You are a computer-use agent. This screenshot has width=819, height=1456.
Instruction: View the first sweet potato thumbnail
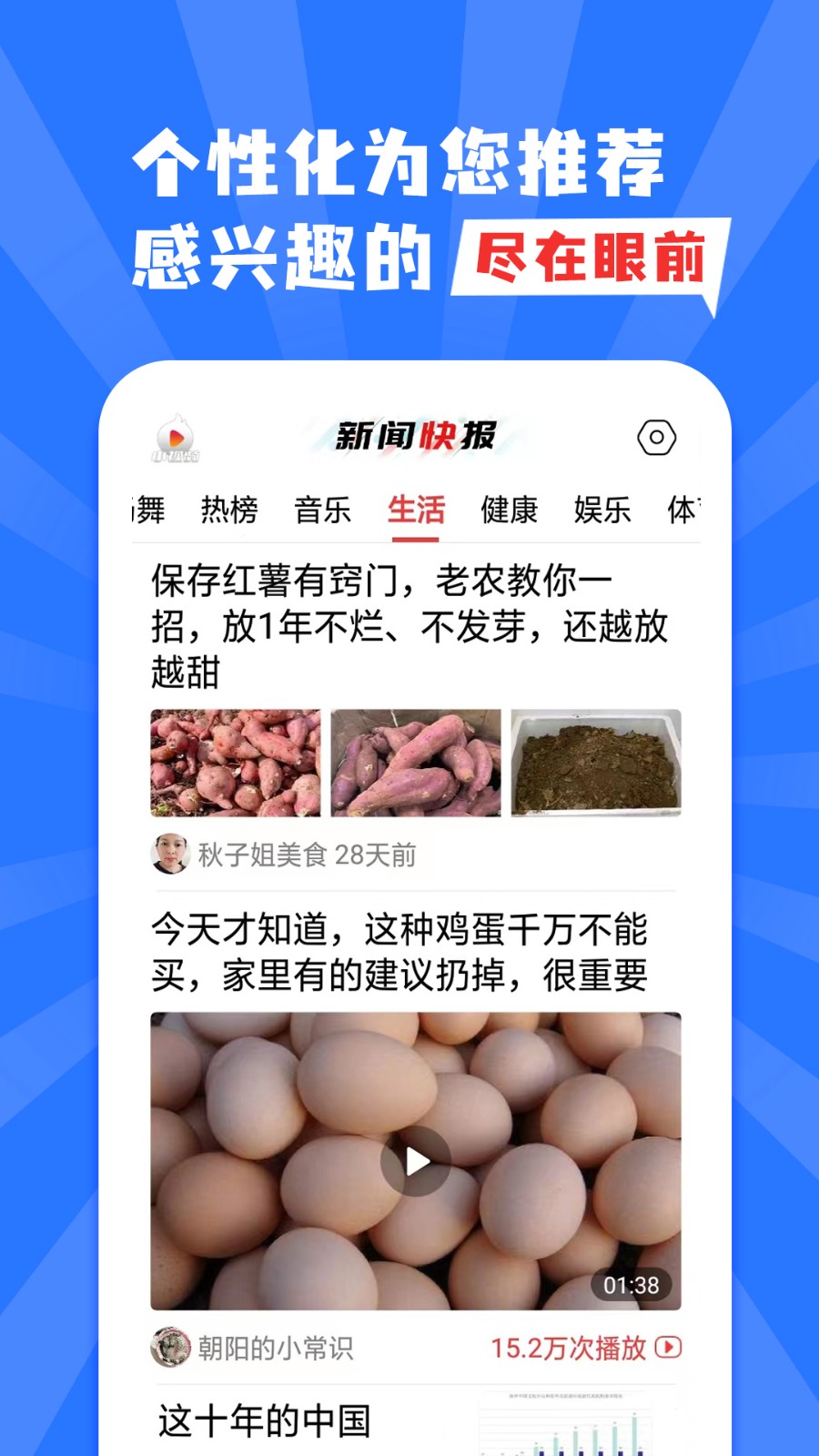(233, 763)
